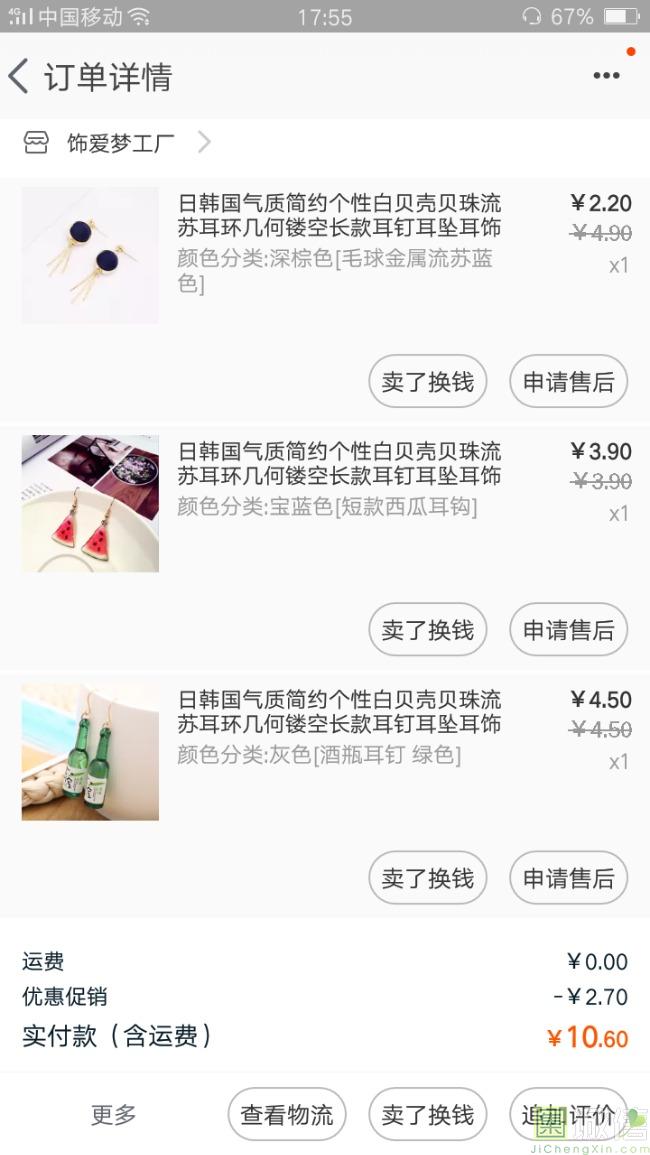Request 申请售后 for the blue pompom earrings
The height and width of the screenshot is (1155, 650).
pos(568,381)
